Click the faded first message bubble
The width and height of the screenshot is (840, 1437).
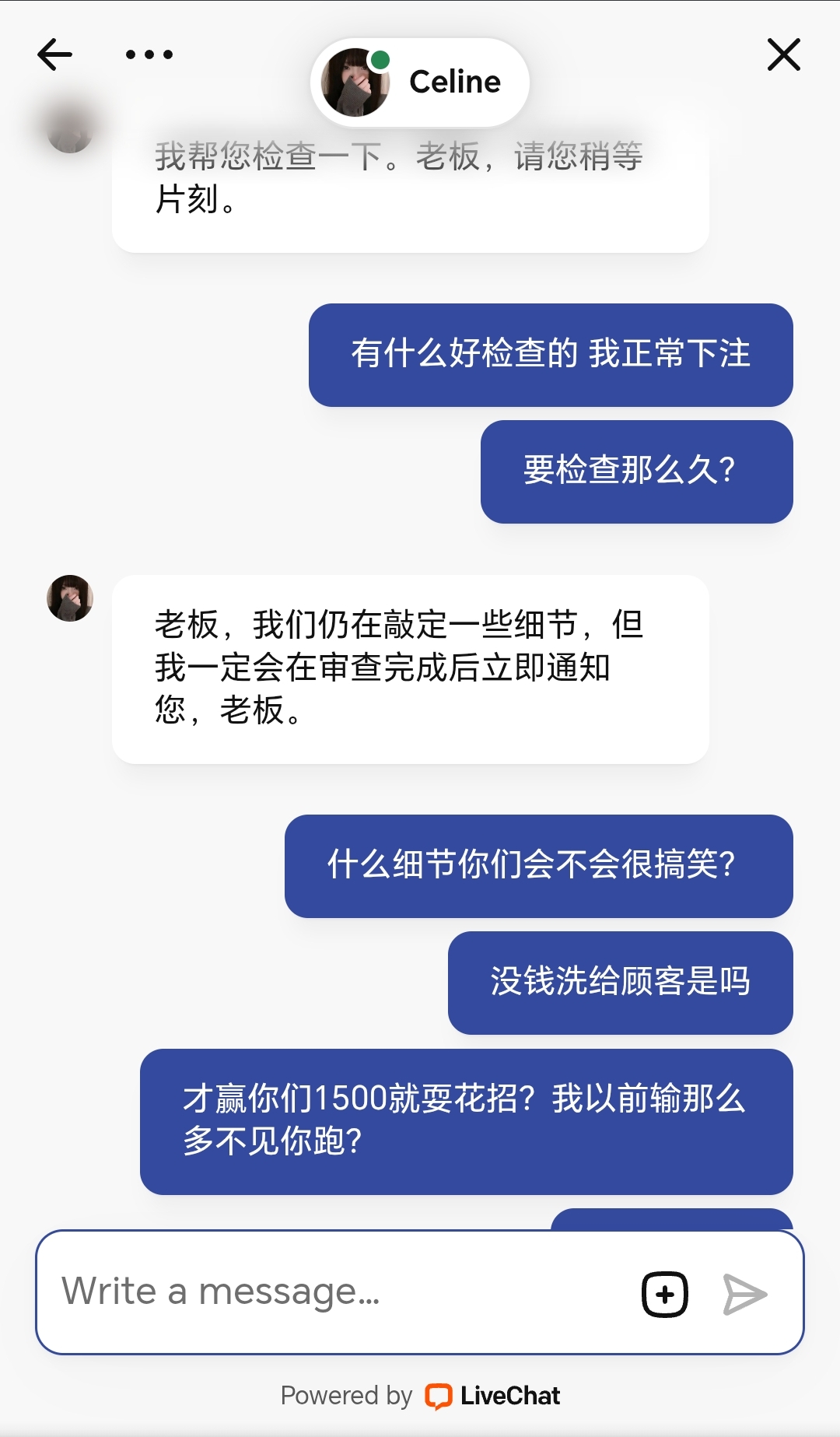(x=412, y=183)
